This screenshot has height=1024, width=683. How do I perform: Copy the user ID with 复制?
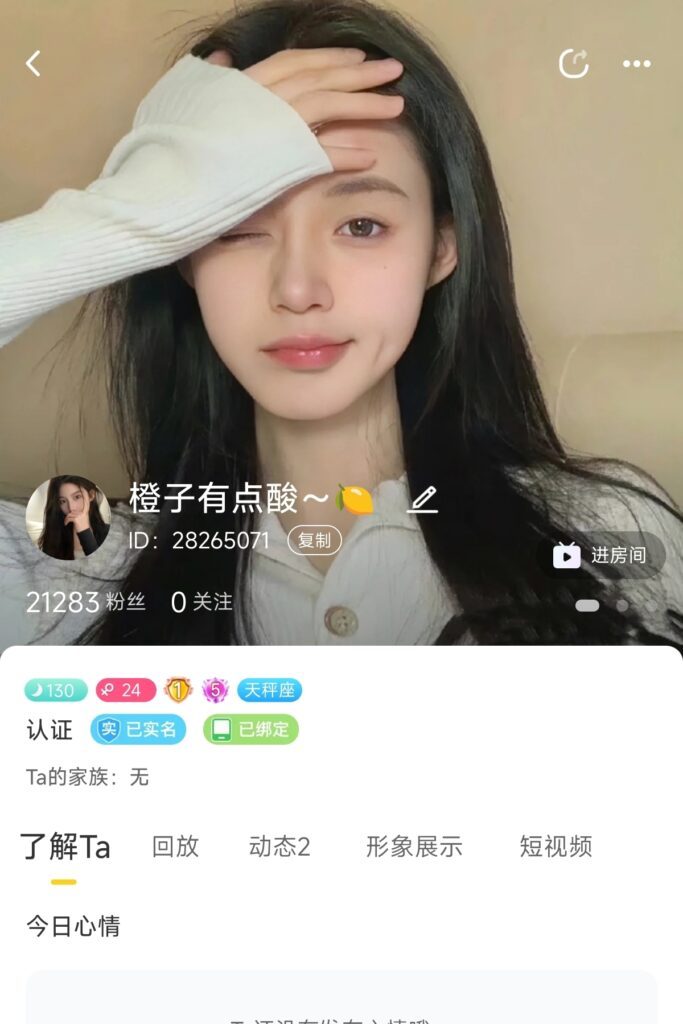point(315,541)
